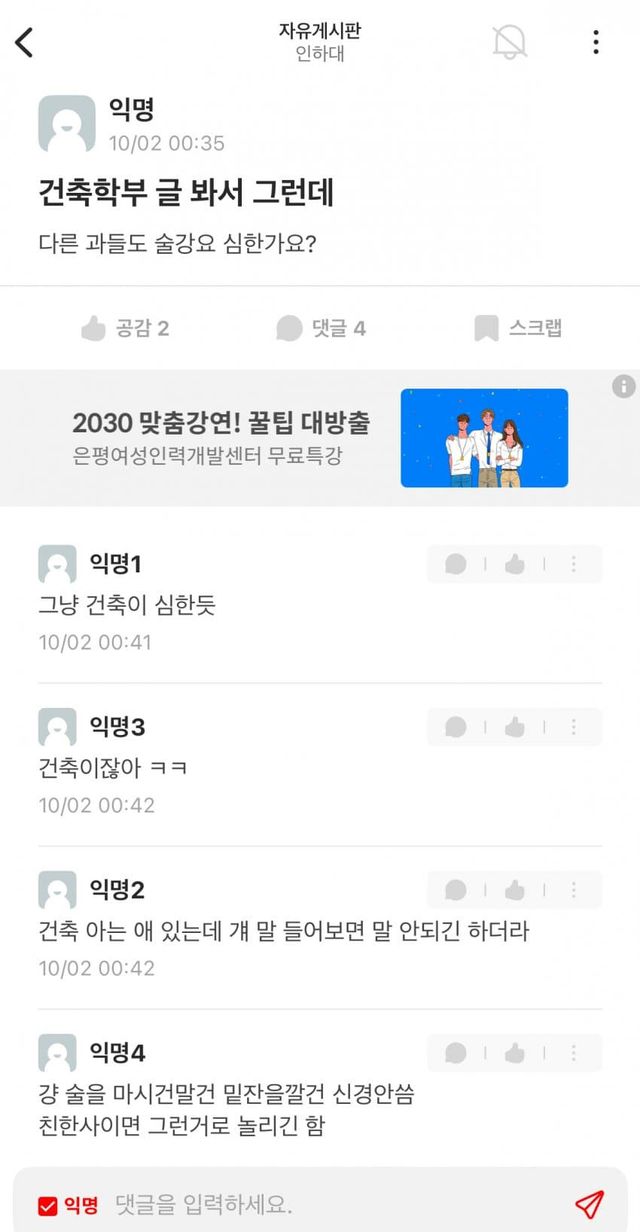This screenshot has height=1232, width=640.
Task: Open the three-dot overflow menu
Action: [x=596, y=42]
